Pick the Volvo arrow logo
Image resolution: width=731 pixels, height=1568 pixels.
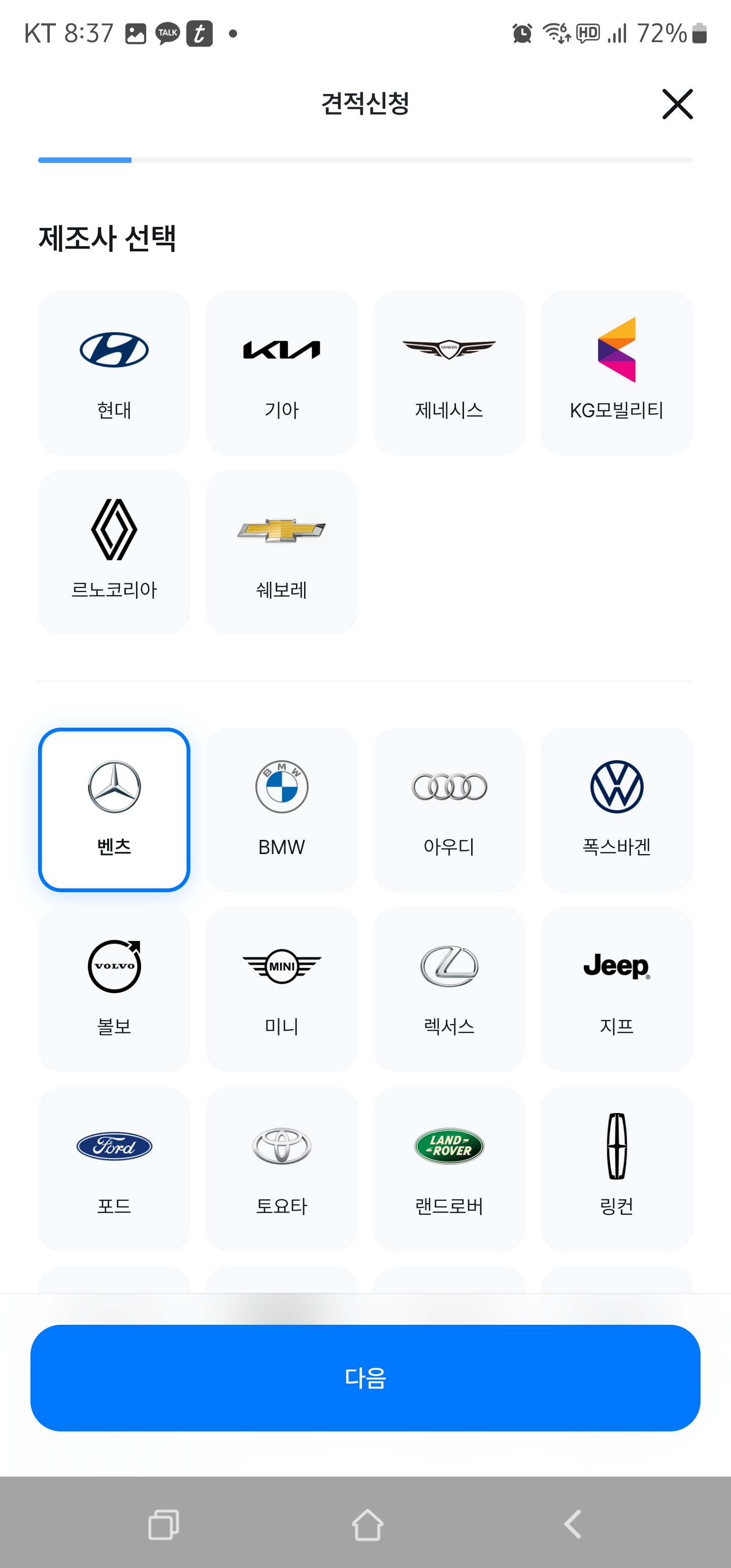(114, 966)
